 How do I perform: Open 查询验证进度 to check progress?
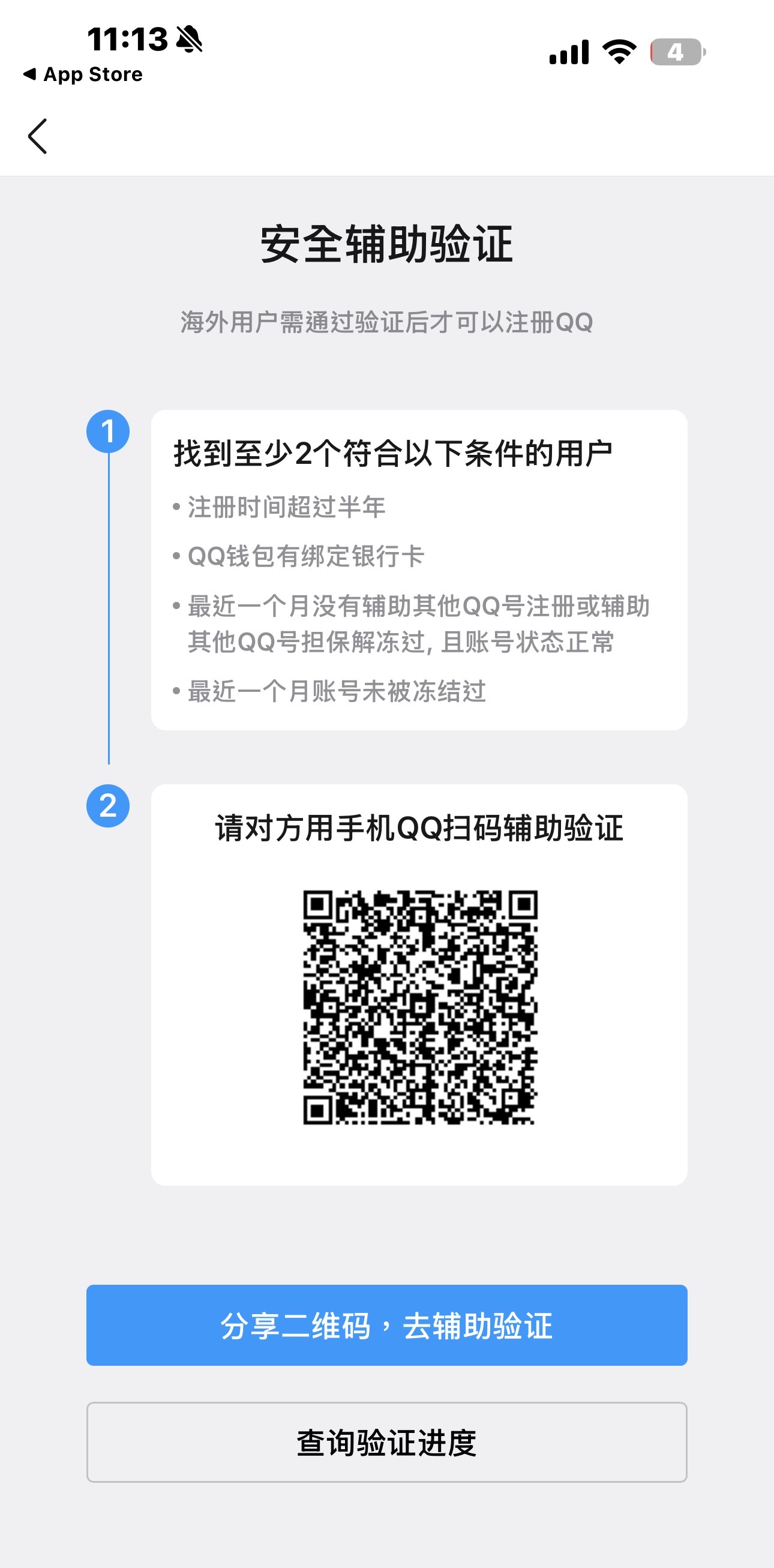(x=386, y=1441)
